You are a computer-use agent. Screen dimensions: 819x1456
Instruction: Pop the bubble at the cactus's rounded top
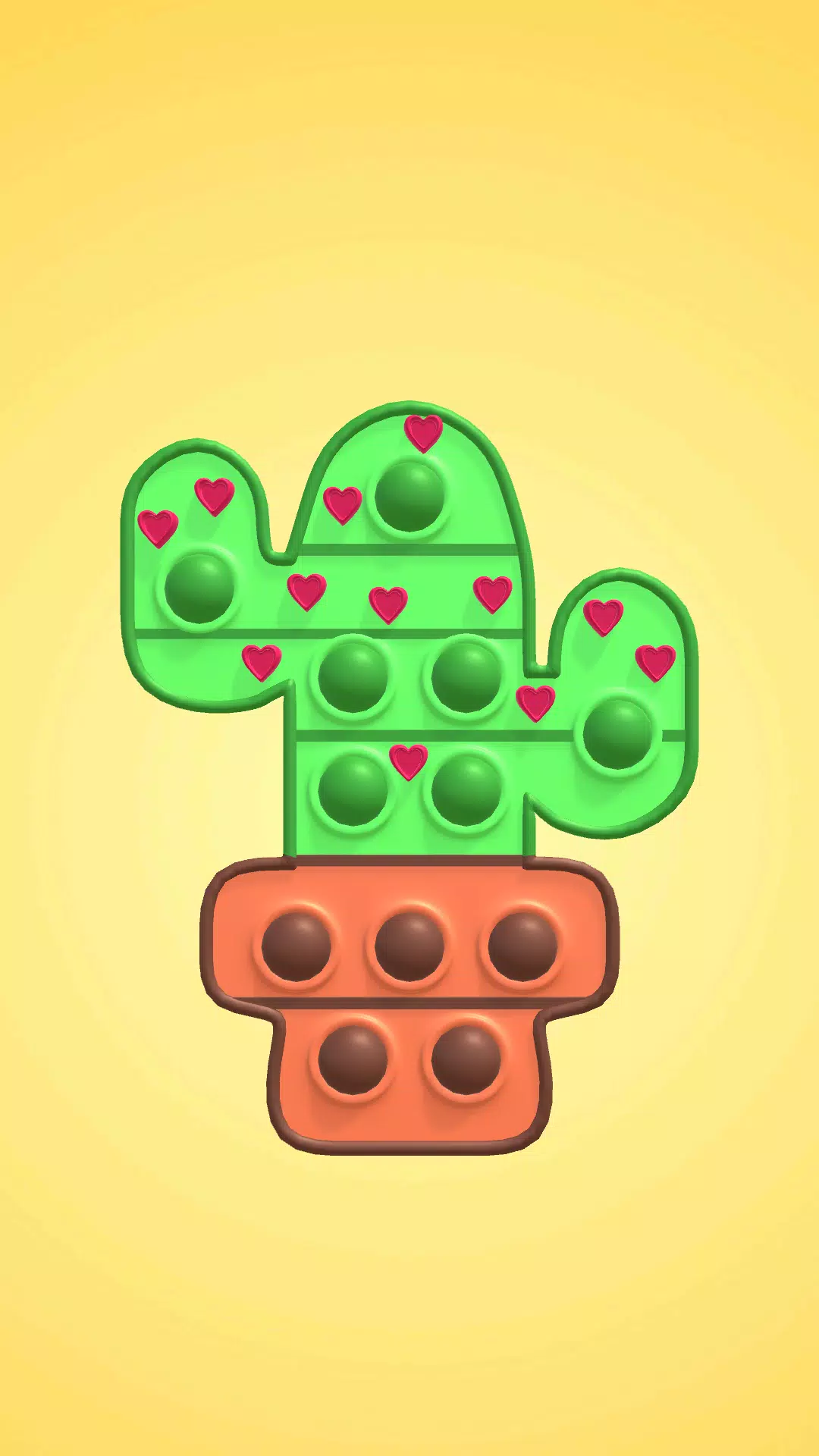[x=409, y=496]
